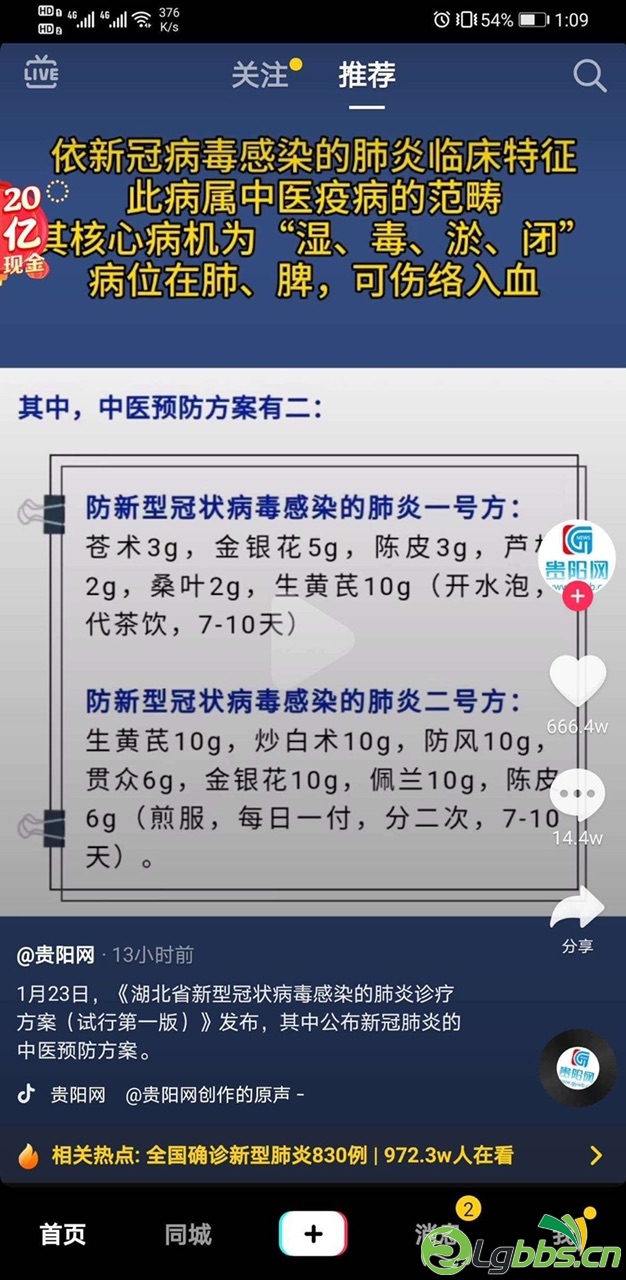Resume the video with the play button
Image resolution: width=626 pixels, height=1280 pixels.
[313, 638]
